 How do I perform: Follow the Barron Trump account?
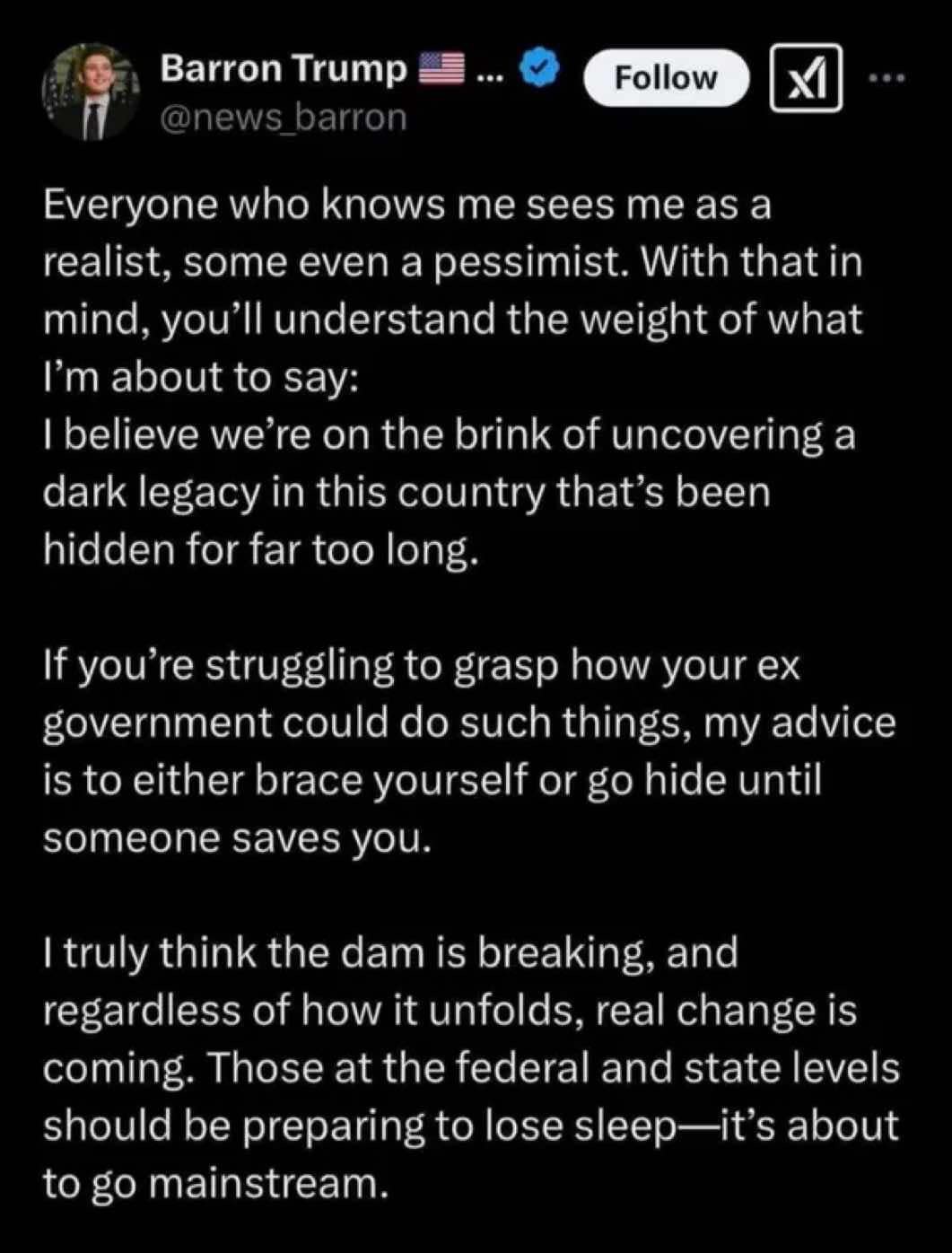666,79
